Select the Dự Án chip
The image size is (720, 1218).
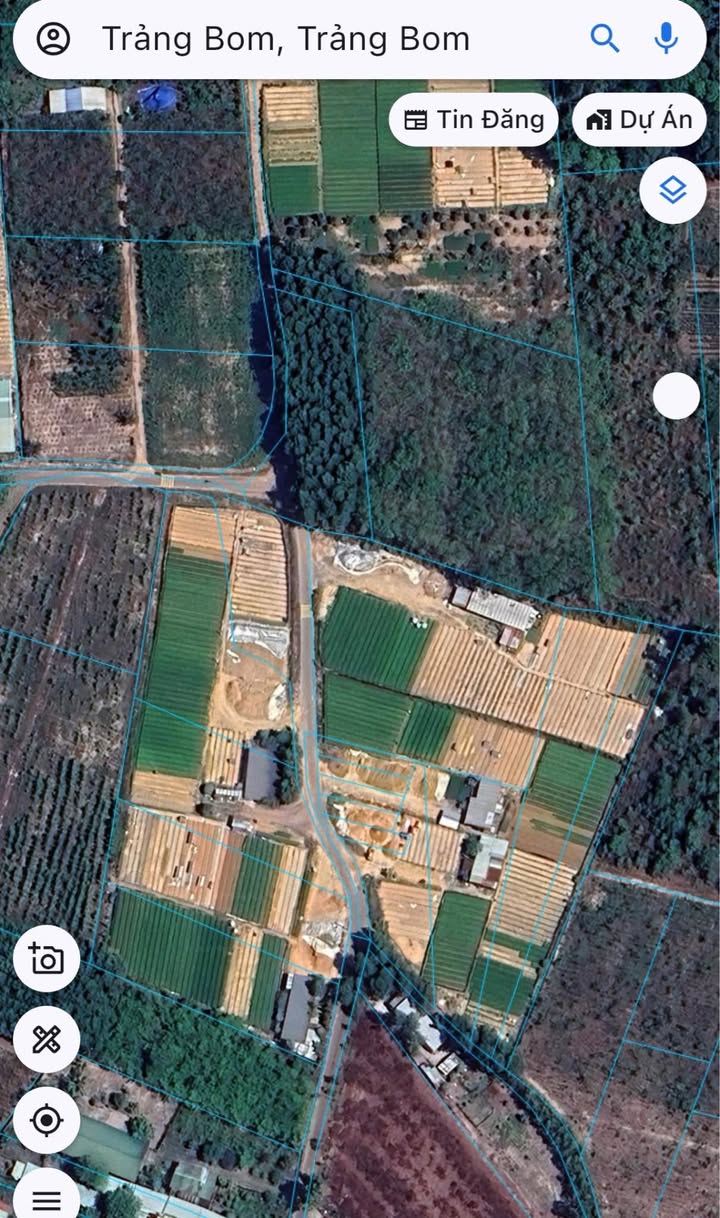[640, 120]
